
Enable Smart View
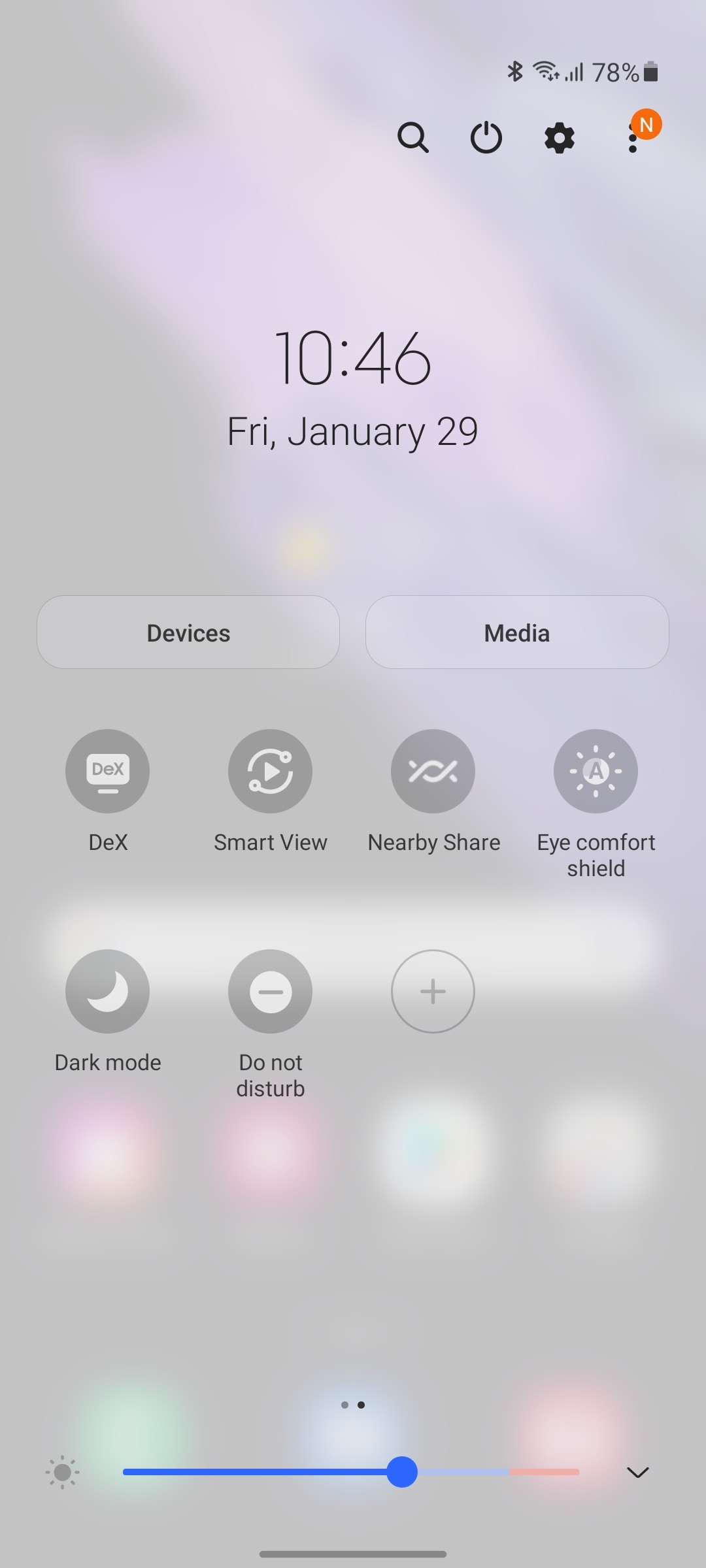pos(270,771)
